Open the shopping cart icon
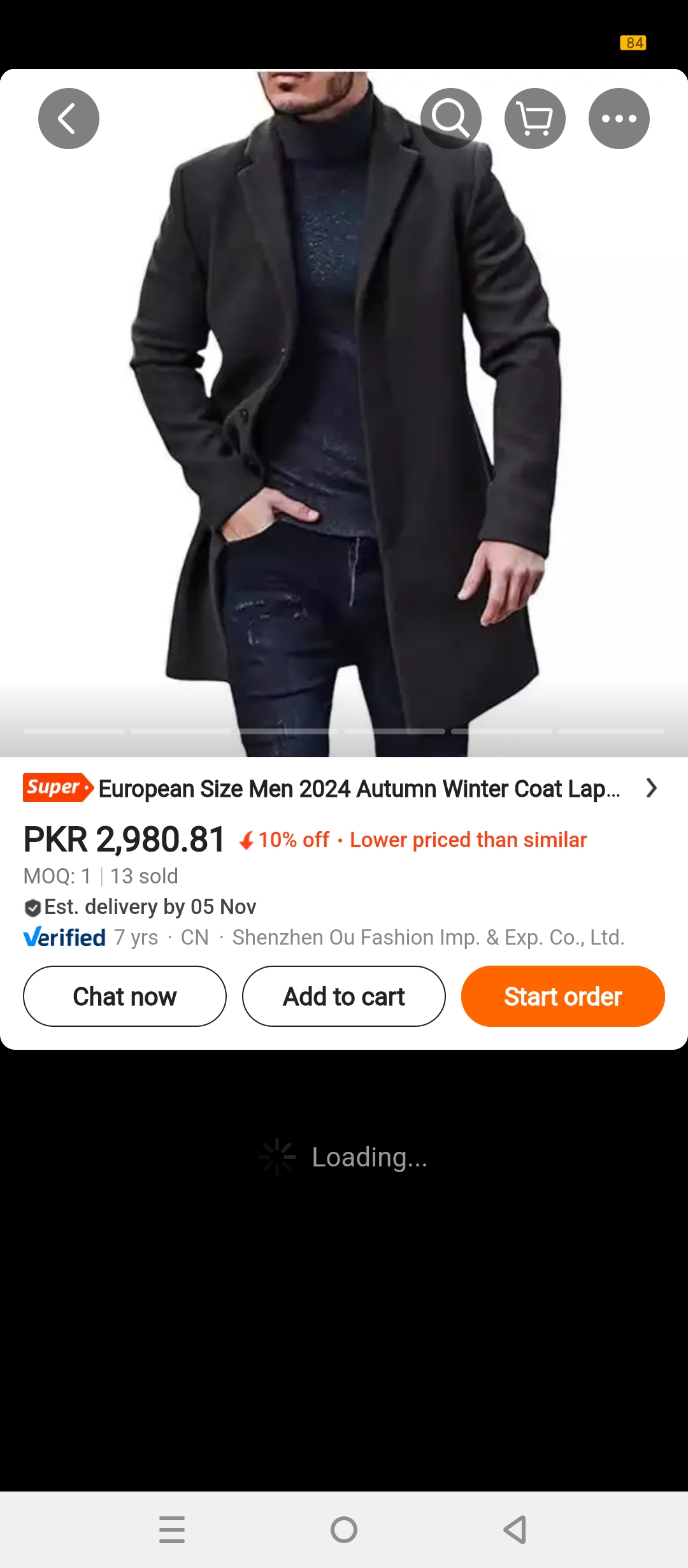688x1568 pixels. 535,119
